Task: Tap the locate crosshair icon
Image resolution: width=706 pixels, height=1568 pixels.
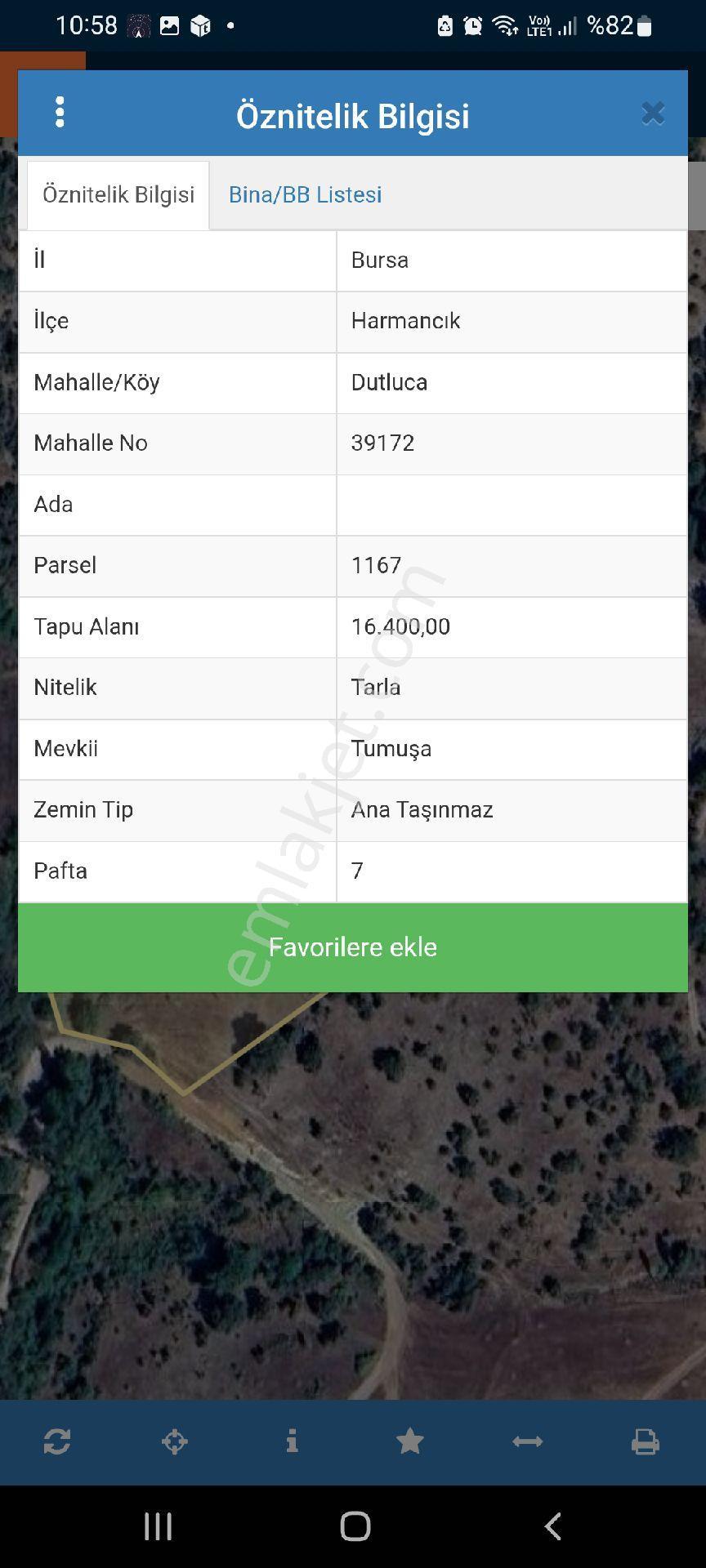Action: (175, 1441)
